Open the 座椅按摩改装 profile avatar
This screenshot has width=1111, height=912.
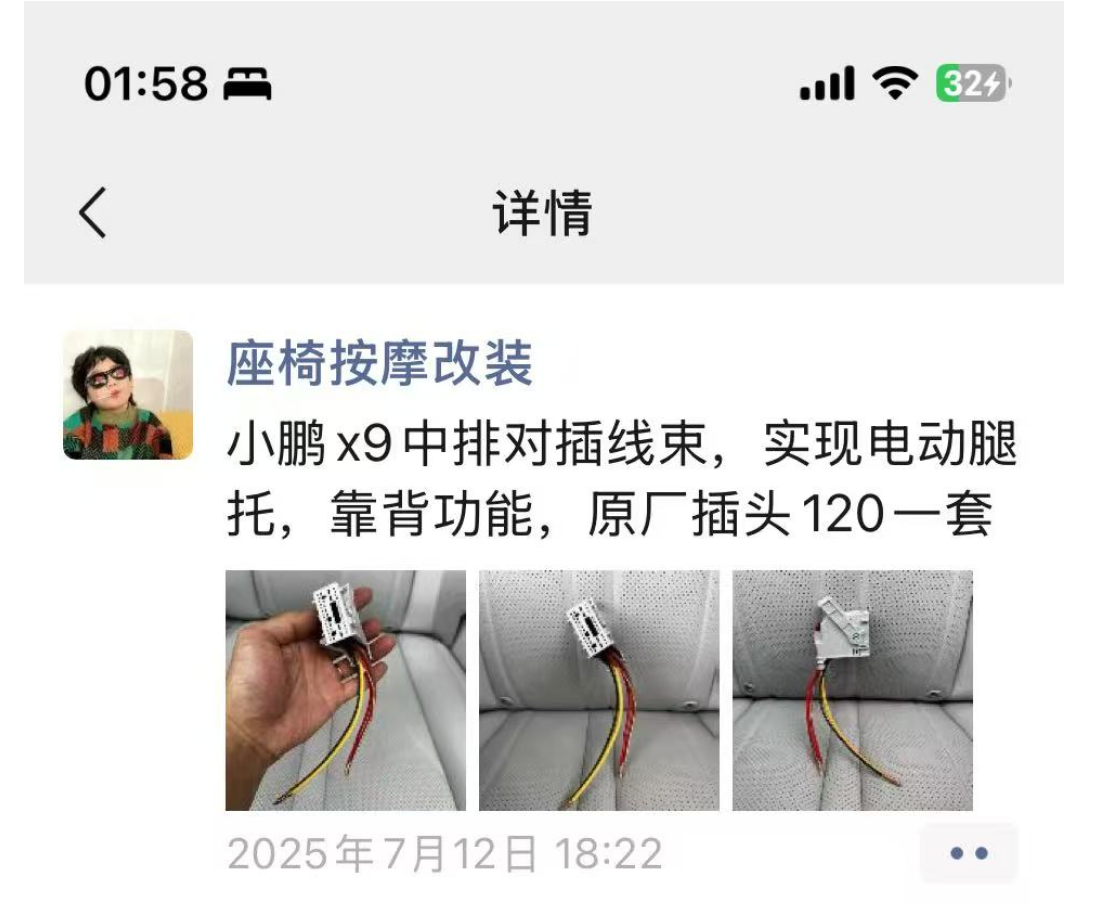(x=128, y=395)
